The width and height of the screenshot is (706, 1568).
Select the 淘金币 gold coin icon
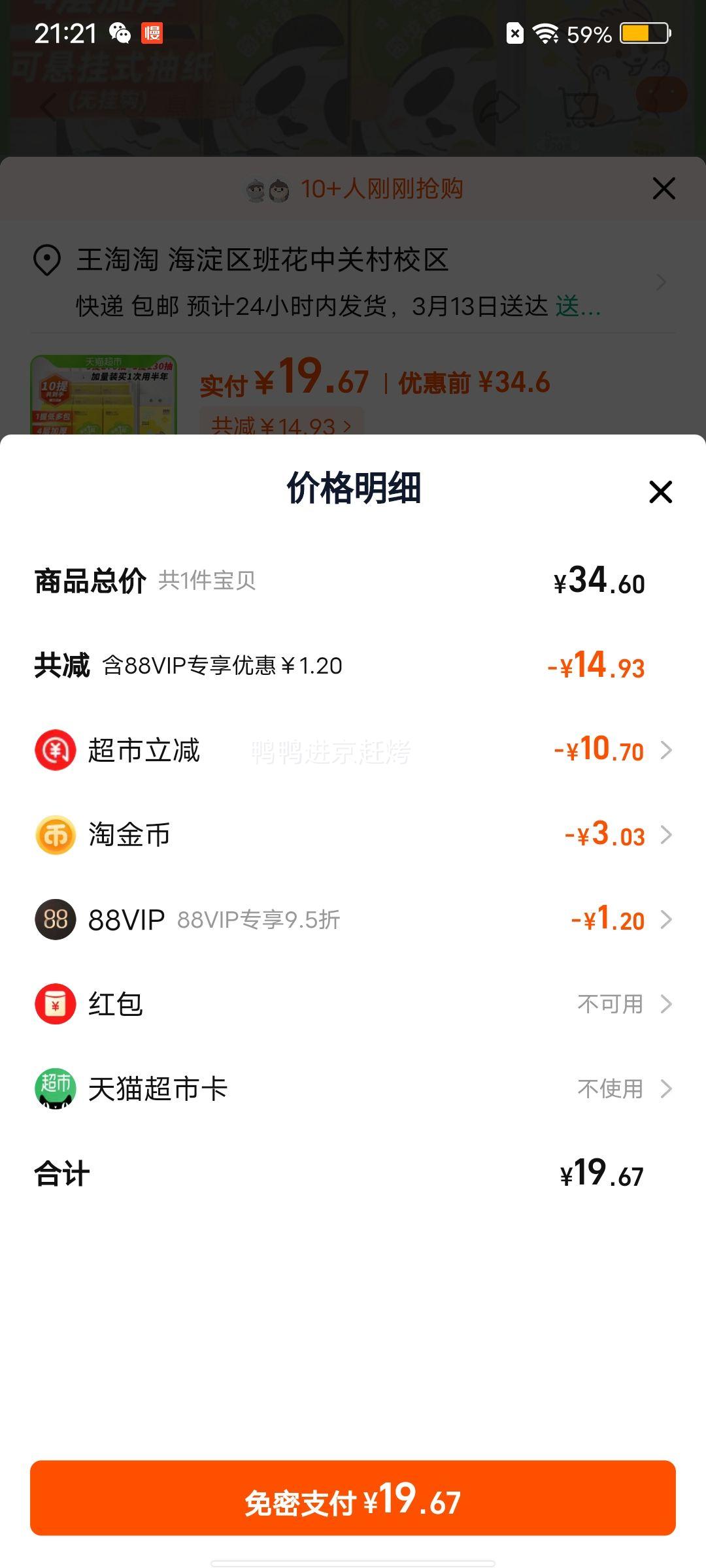56,835
